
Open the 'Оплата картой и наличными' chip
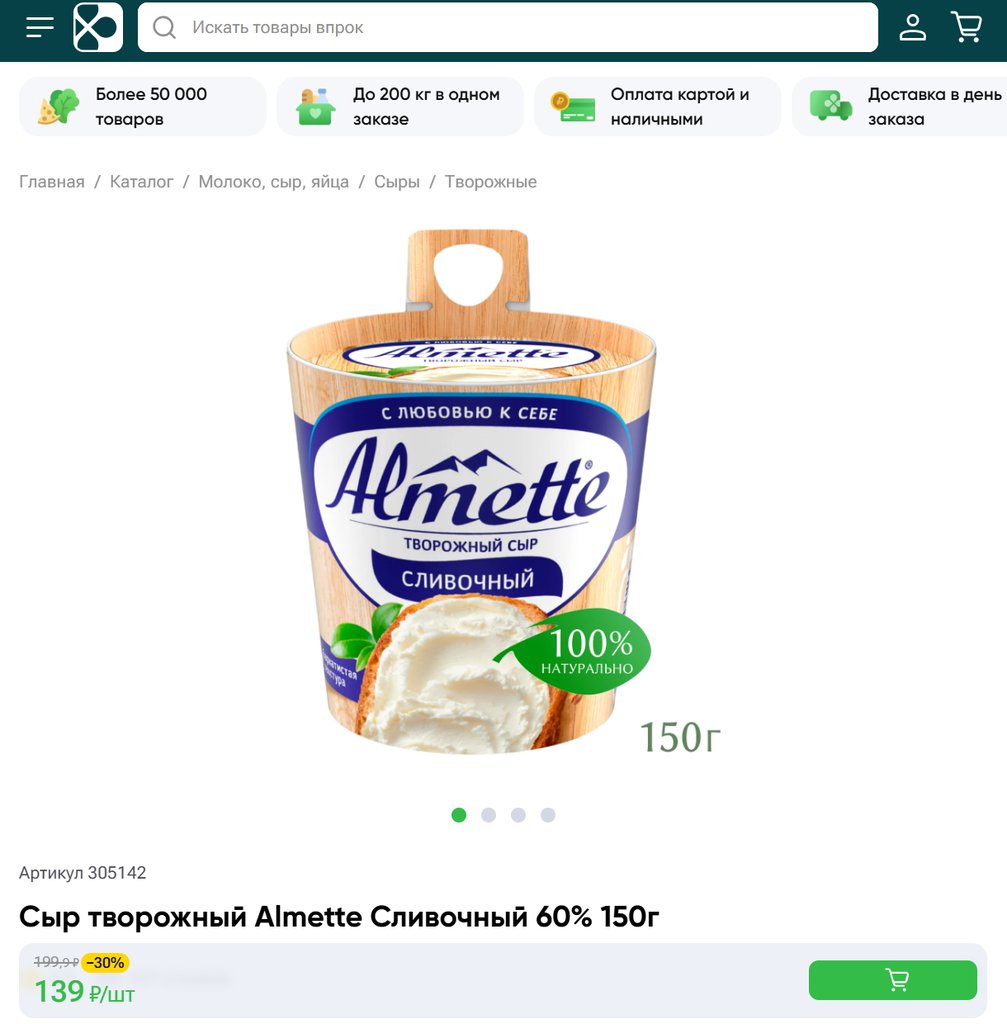657,107
